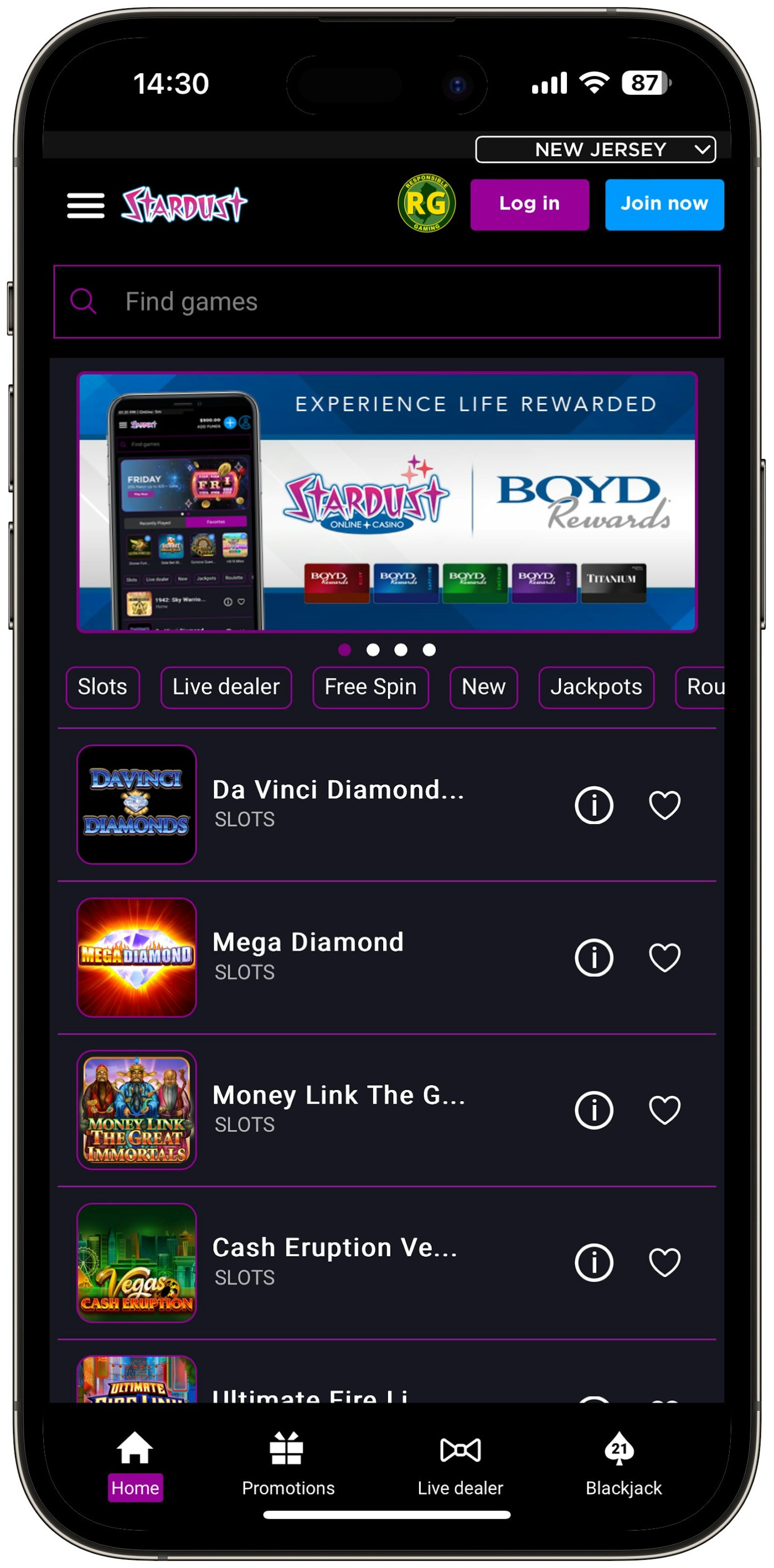The height and width of the screenshot is (1568, 774).
Task: Select the Jackpots filter chip
Action: coord(595,687)
